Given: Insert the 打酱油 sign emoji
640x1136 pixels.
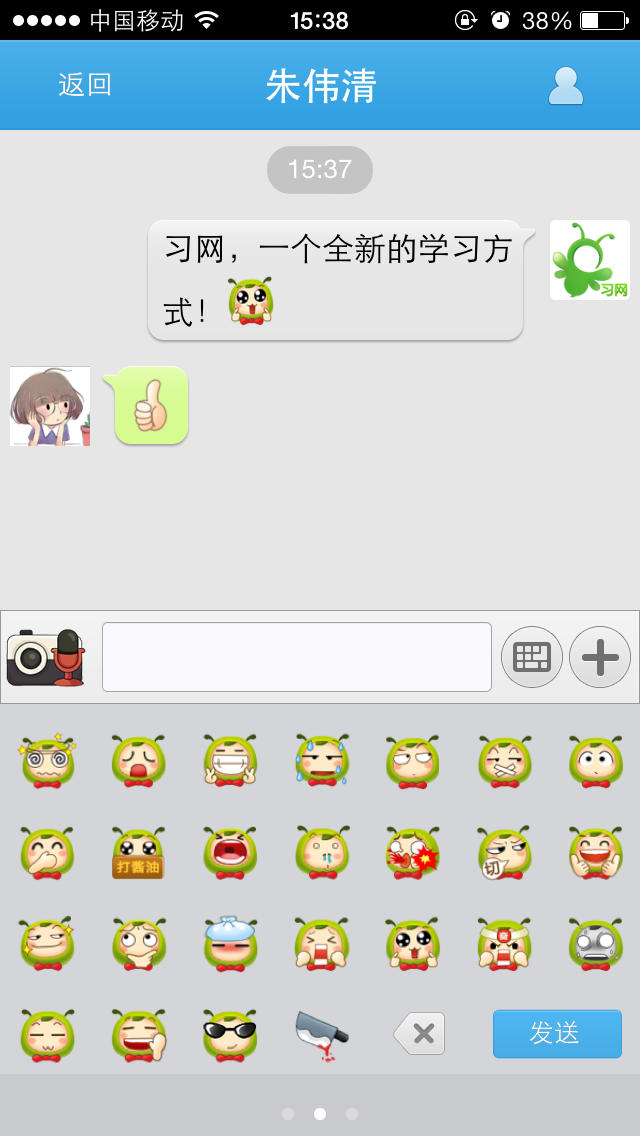Looking at the screenshot, I should 138,853.
